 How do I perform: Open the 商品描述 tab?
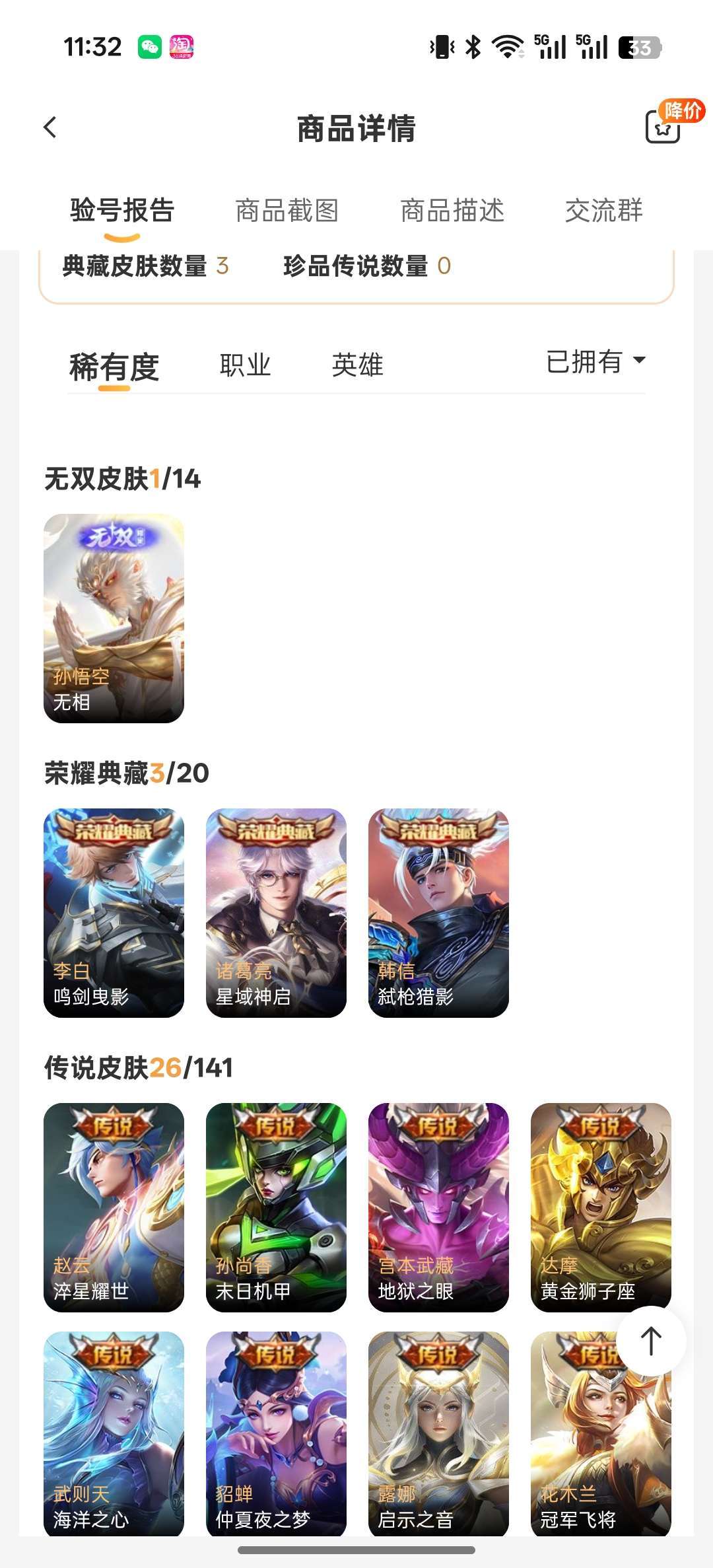tap(452, 211)
